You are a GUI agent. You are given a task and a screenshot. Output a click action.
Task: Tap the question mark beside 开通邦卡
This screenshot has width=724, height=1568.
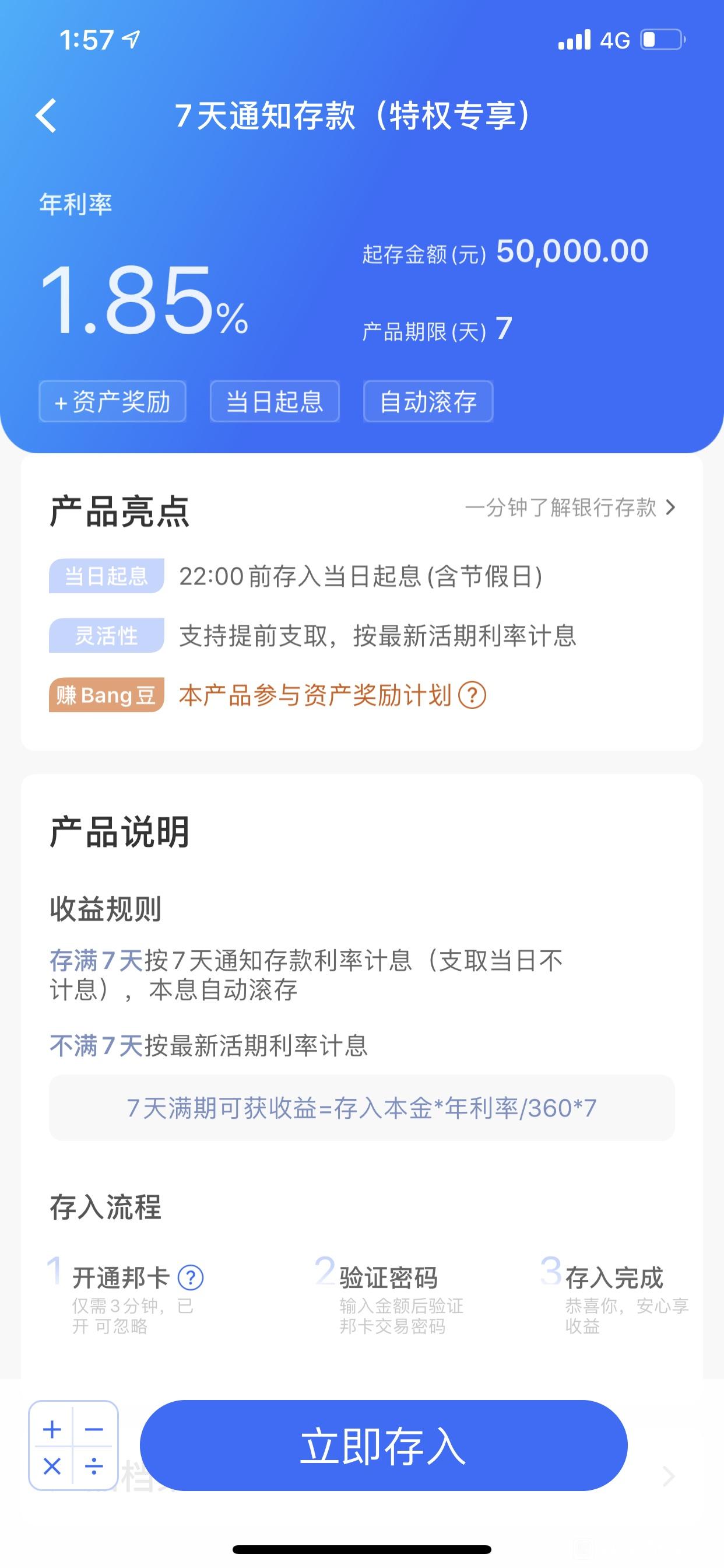191,1277
